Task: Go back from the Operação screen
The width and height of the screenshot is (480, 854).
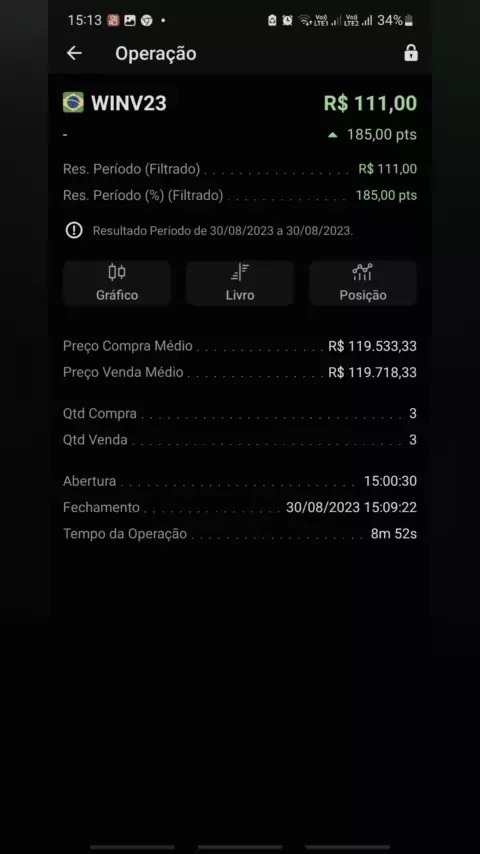Action: 74,53
